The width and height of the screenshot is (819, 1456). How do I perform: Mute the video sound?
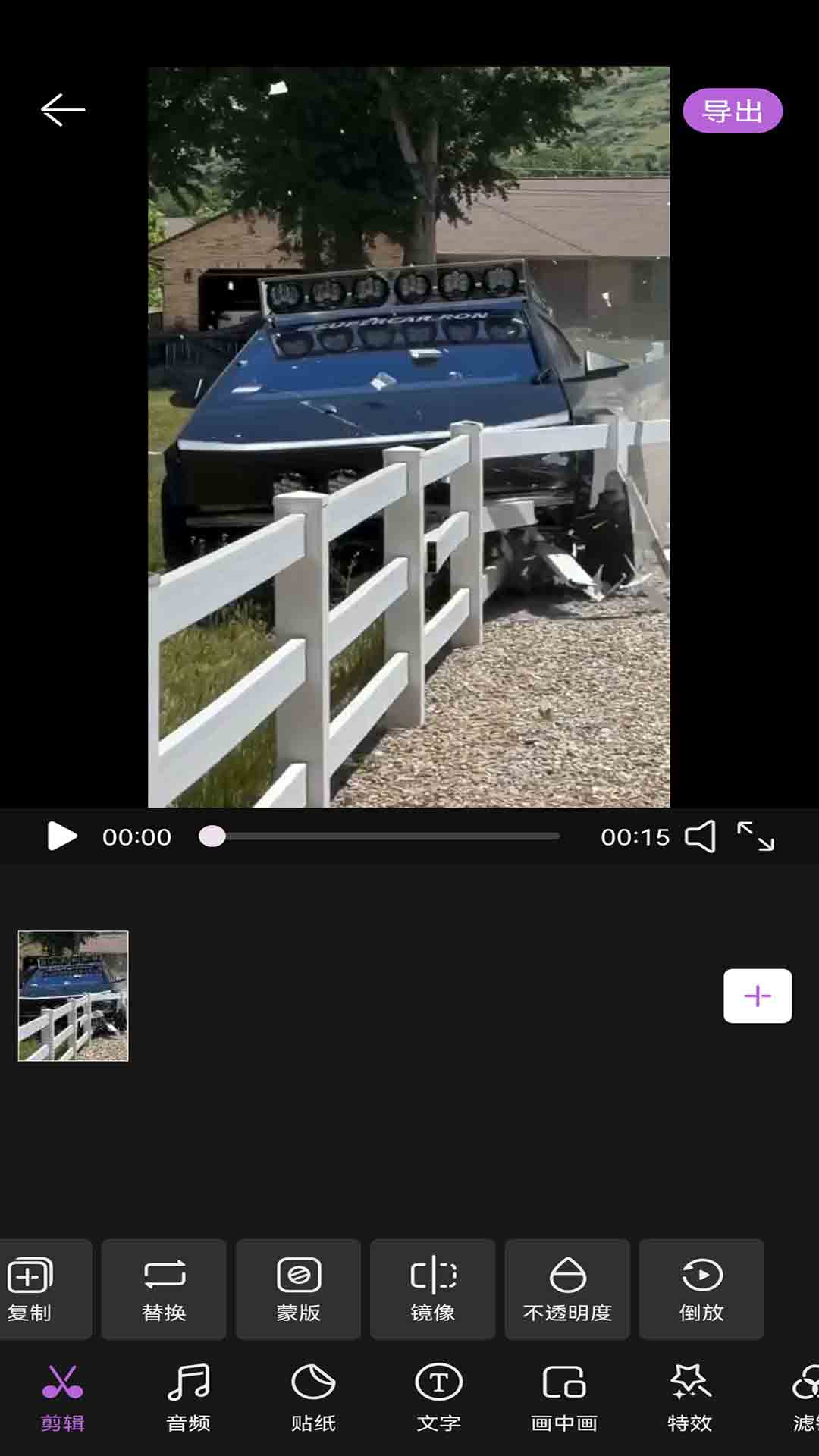click(700, 836)
